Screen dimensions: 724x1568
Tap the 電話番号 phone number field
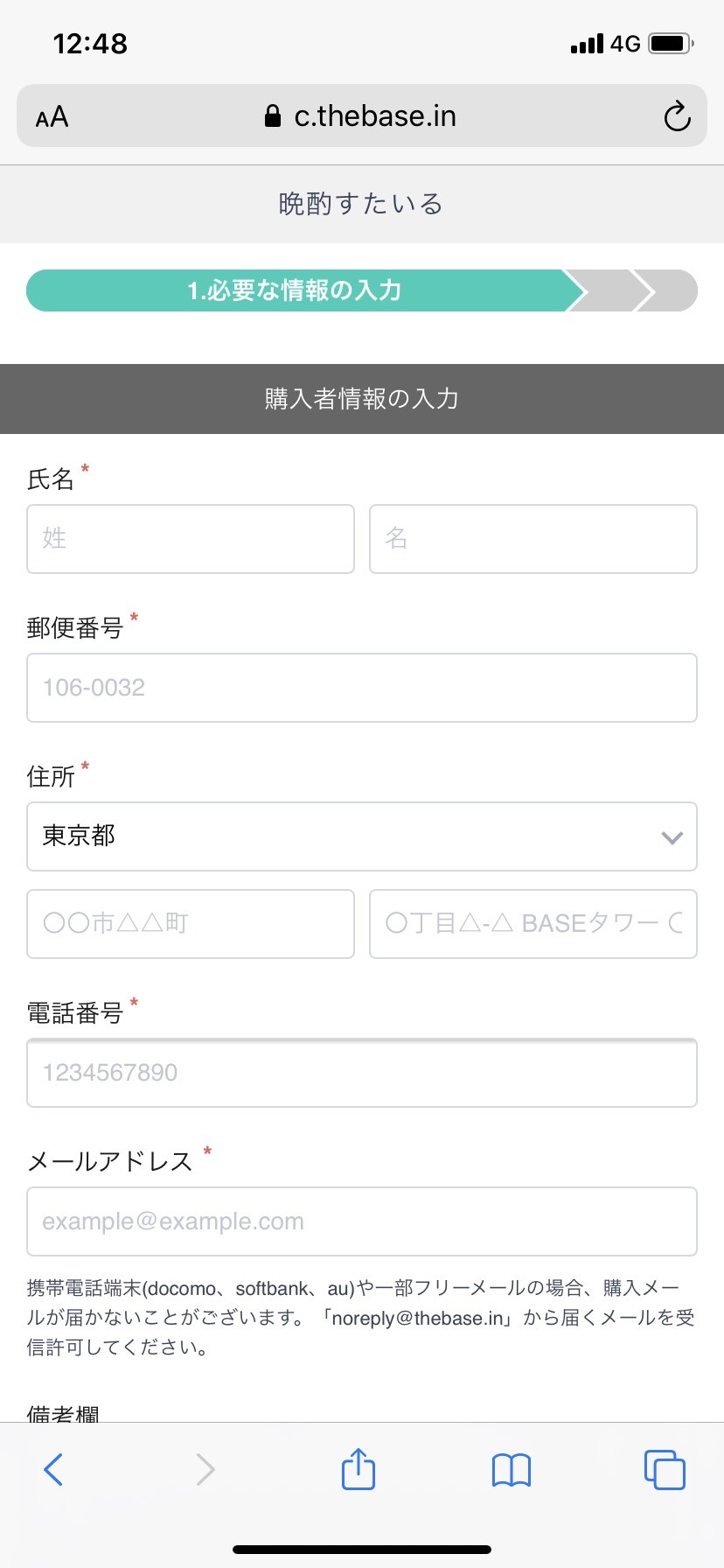coord(362,1073)
